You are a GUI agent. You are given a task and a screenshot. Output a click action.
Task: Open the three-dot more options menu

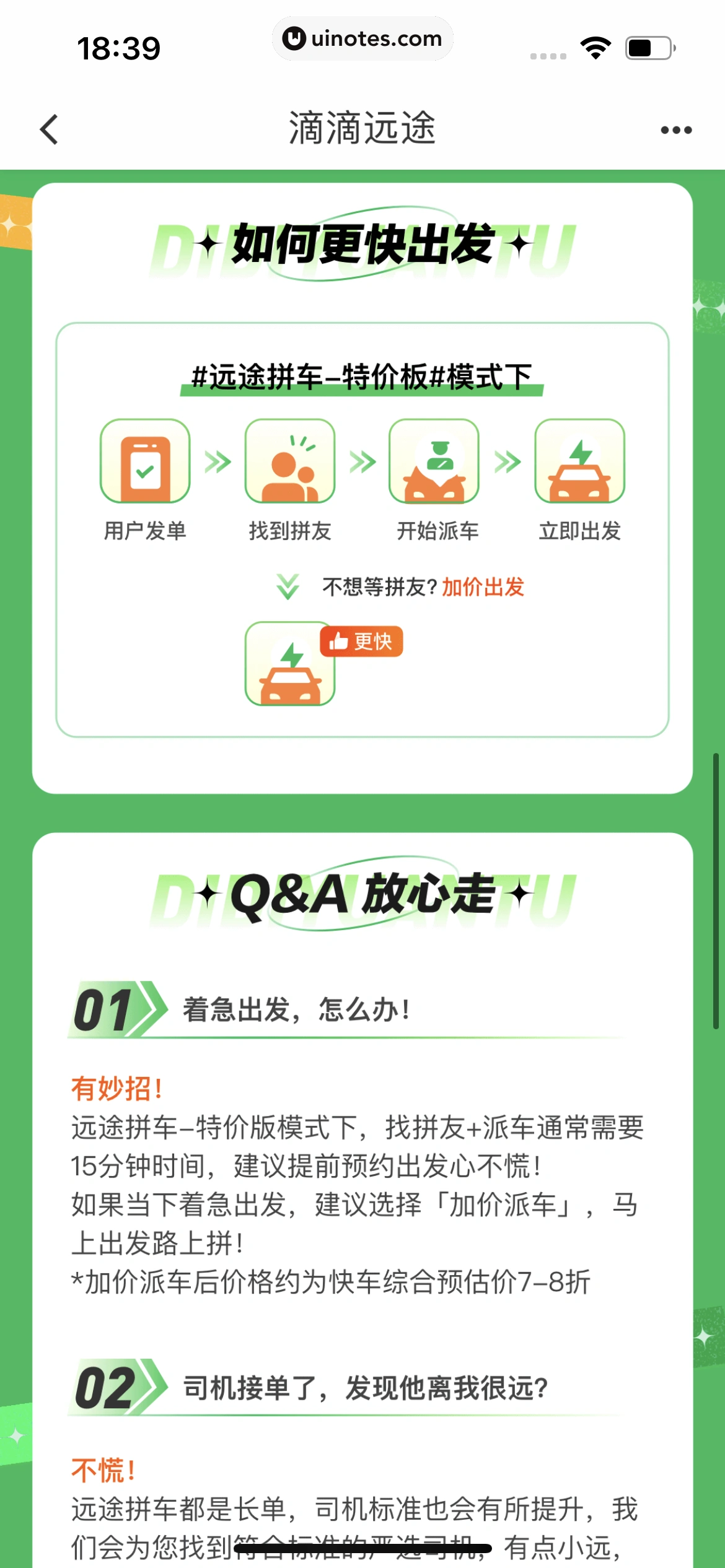pos(675,130)
